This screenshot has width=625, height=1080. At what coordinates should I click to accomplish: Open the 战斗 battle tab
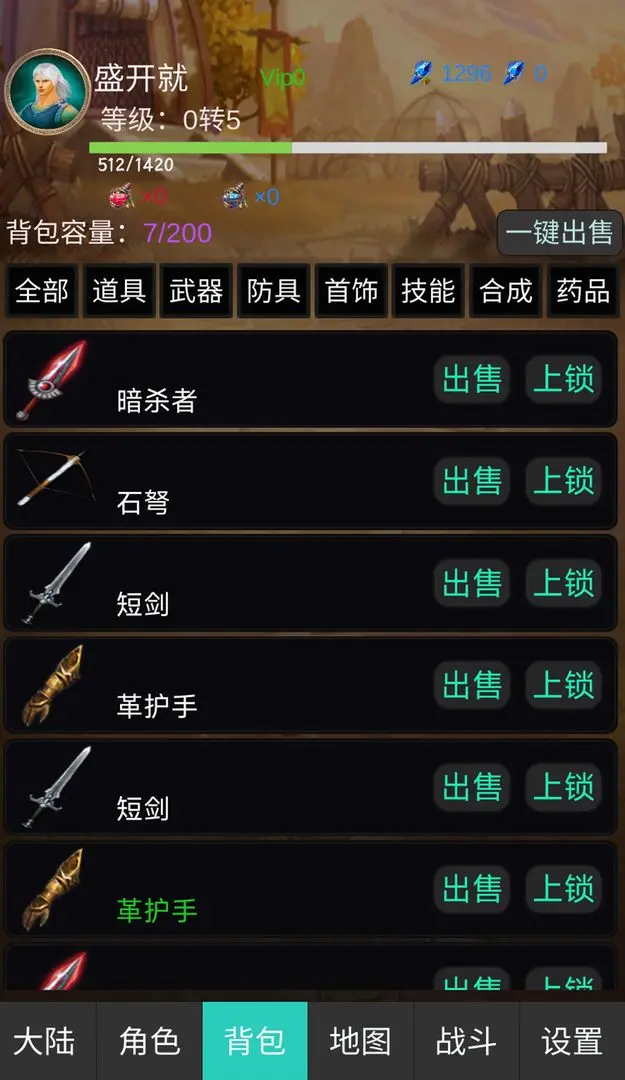click(x=466, y=1041)
